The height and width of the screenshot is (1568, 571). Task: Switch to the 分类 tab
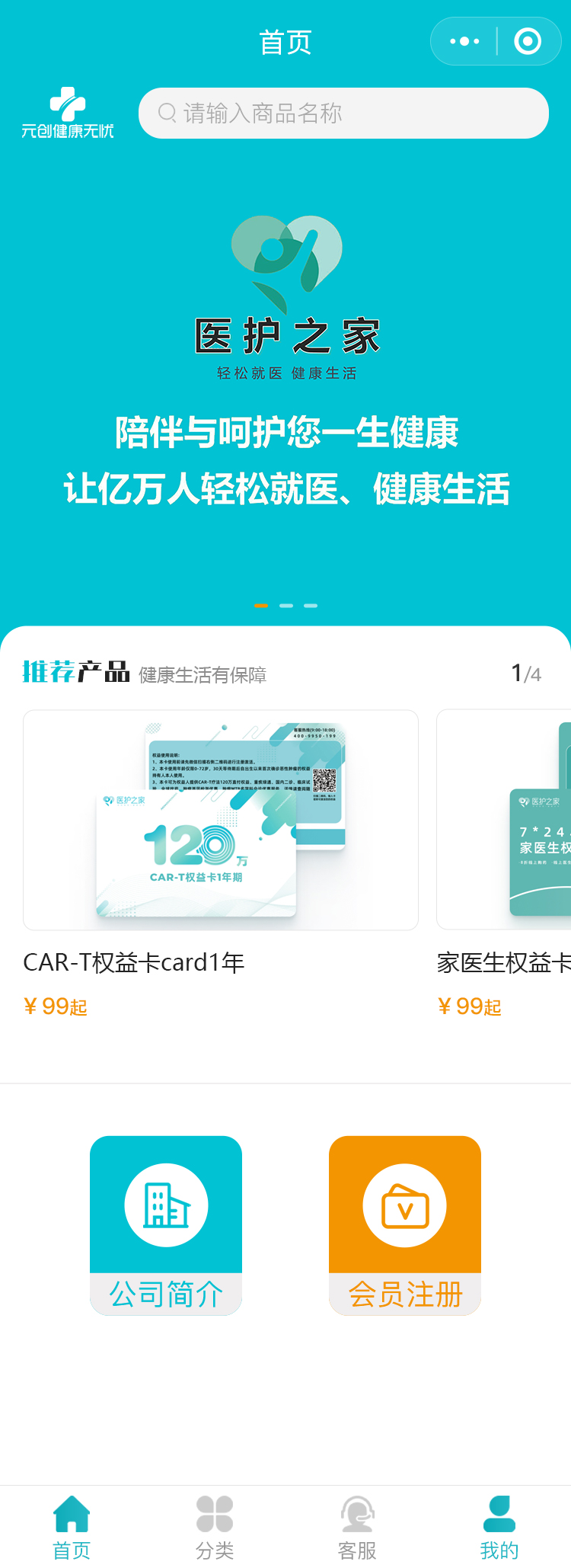coord(215,1527)
